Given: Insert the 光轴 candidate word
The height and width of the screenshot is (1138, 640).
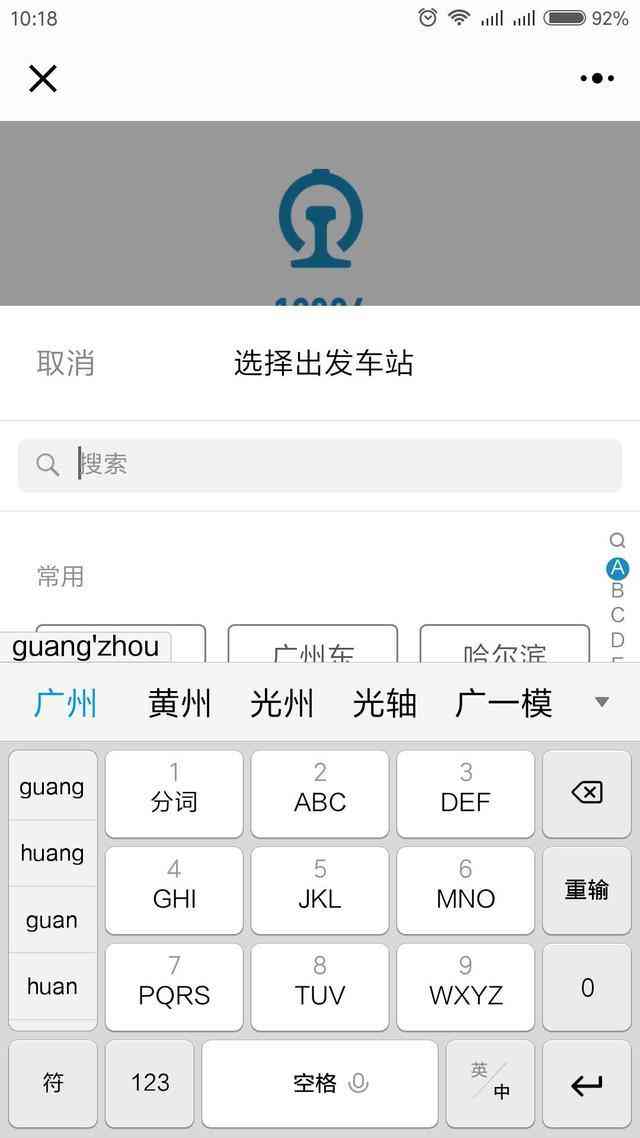Looking at the screenshot, I should (x=385, y=703).
